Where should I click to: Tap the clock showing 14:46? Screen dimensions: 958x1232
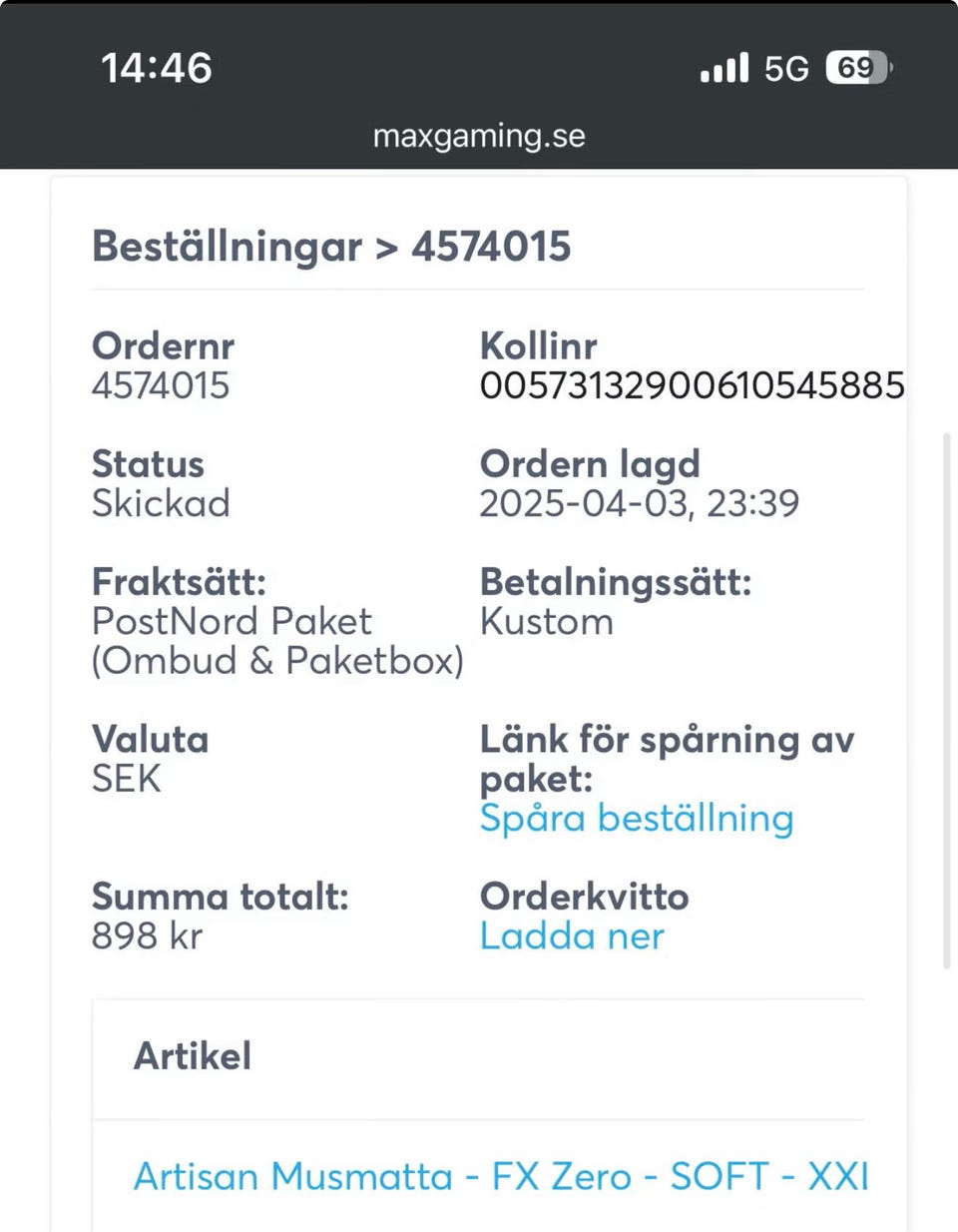(x=156, y=68)
